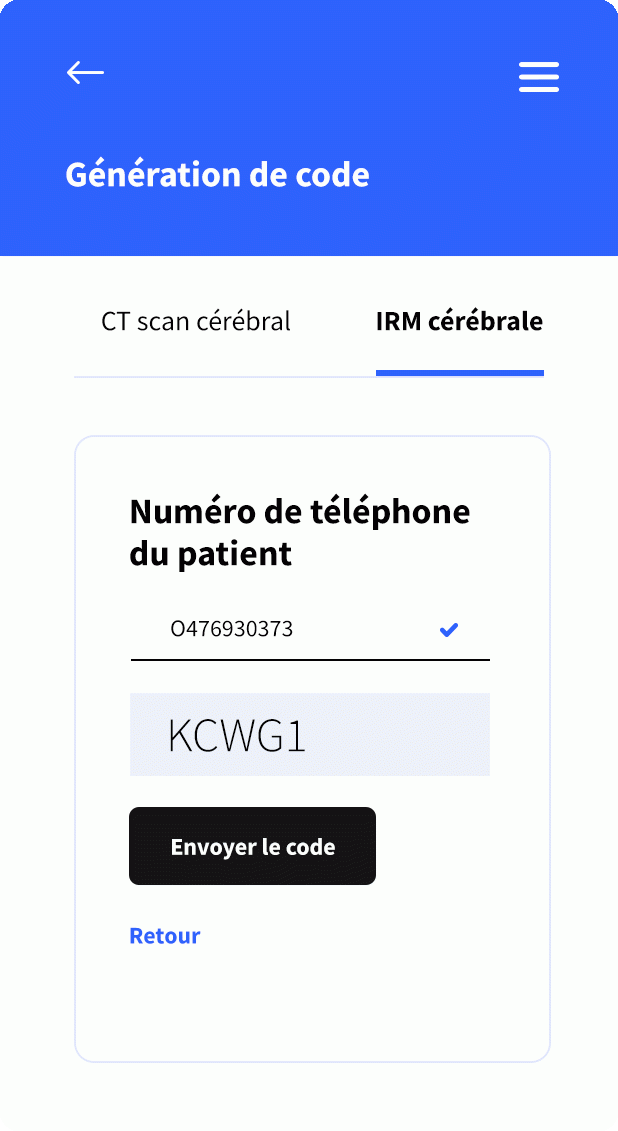The image size is (618, 1131).
Task: Tap the Envoyer le code button
Action: pos(252,846)
